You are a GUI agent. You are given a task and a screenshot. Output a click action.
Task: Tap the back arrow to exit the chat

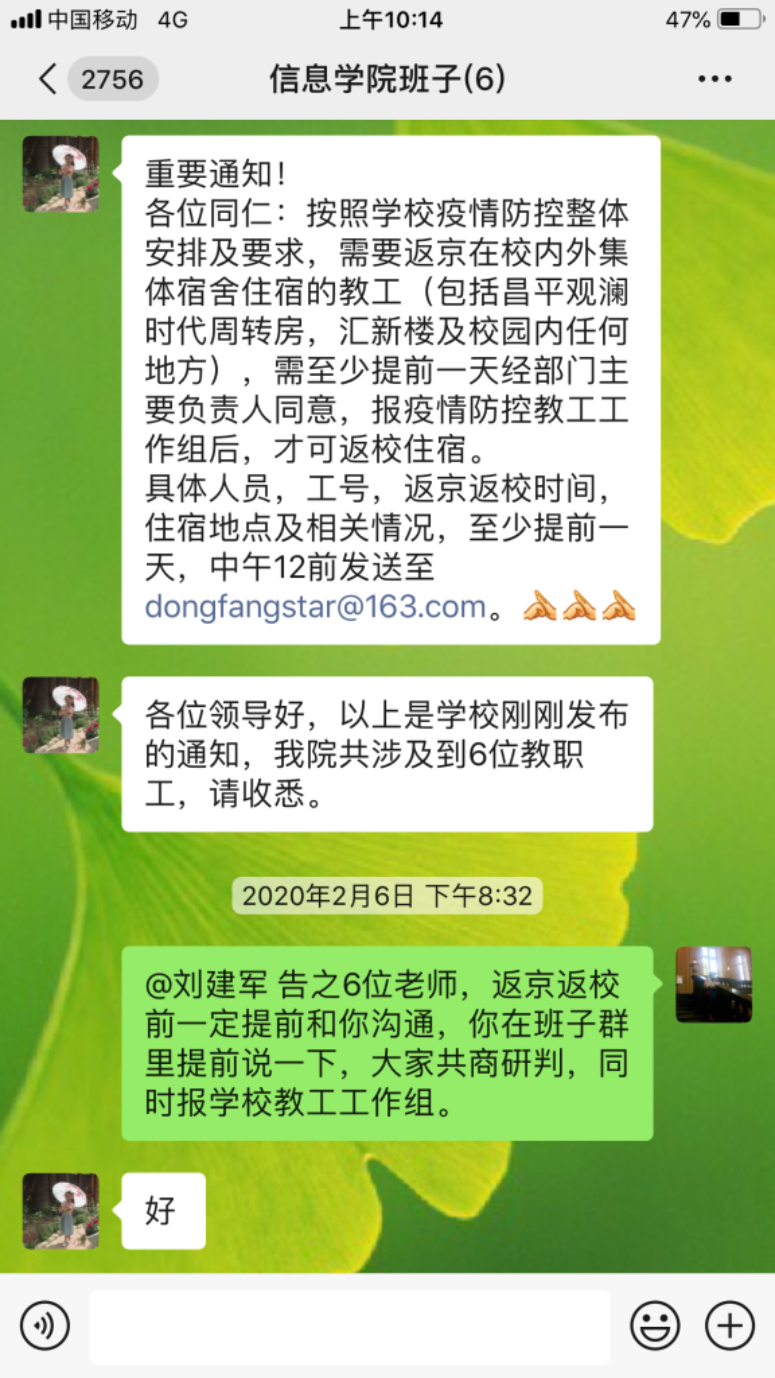point(45,78)
